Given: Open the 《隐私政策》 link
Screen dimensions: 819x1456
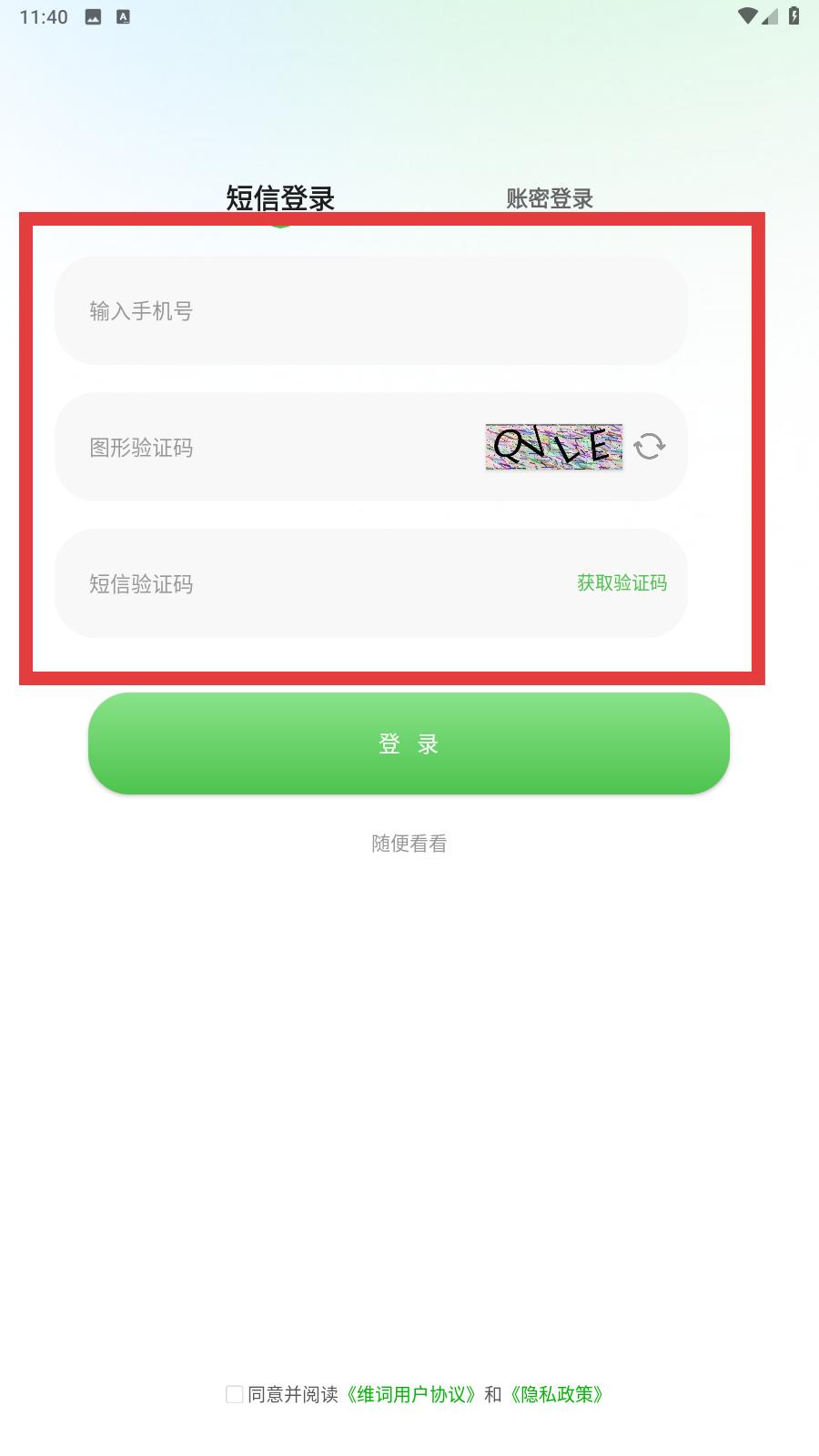Looking at the screenshot, I should click(556, 1394).
